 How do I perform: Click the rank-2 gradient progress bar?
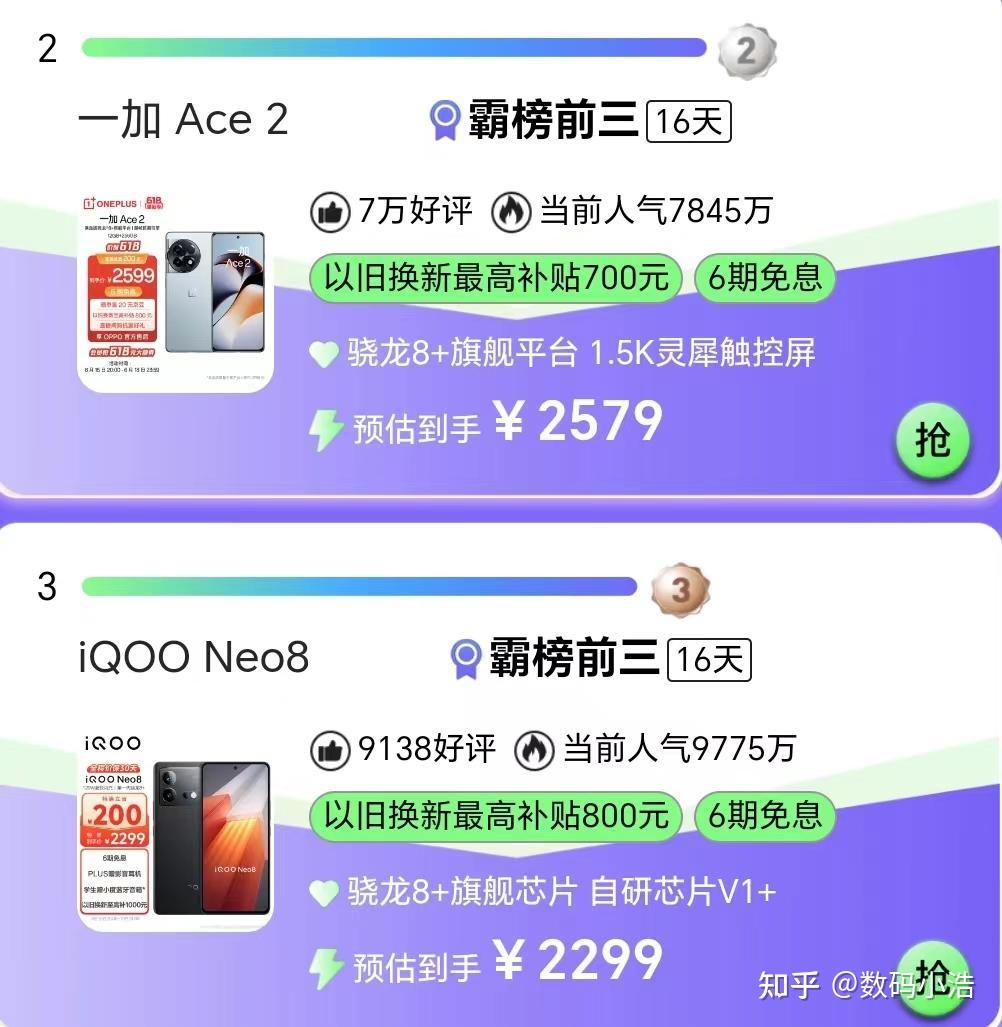[x=390, y=45]
